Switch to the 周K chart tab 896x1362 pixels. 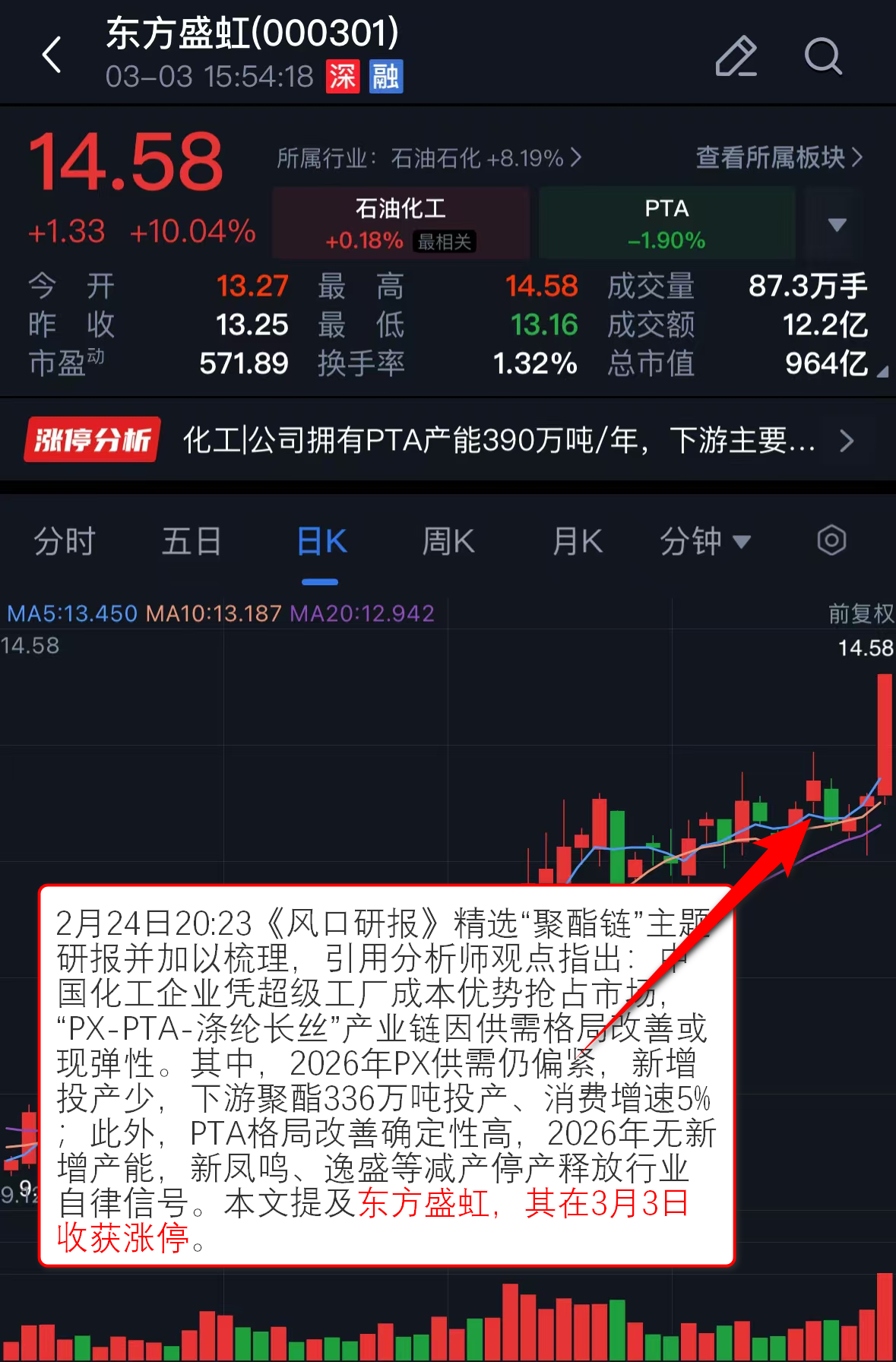click(448, 542)
